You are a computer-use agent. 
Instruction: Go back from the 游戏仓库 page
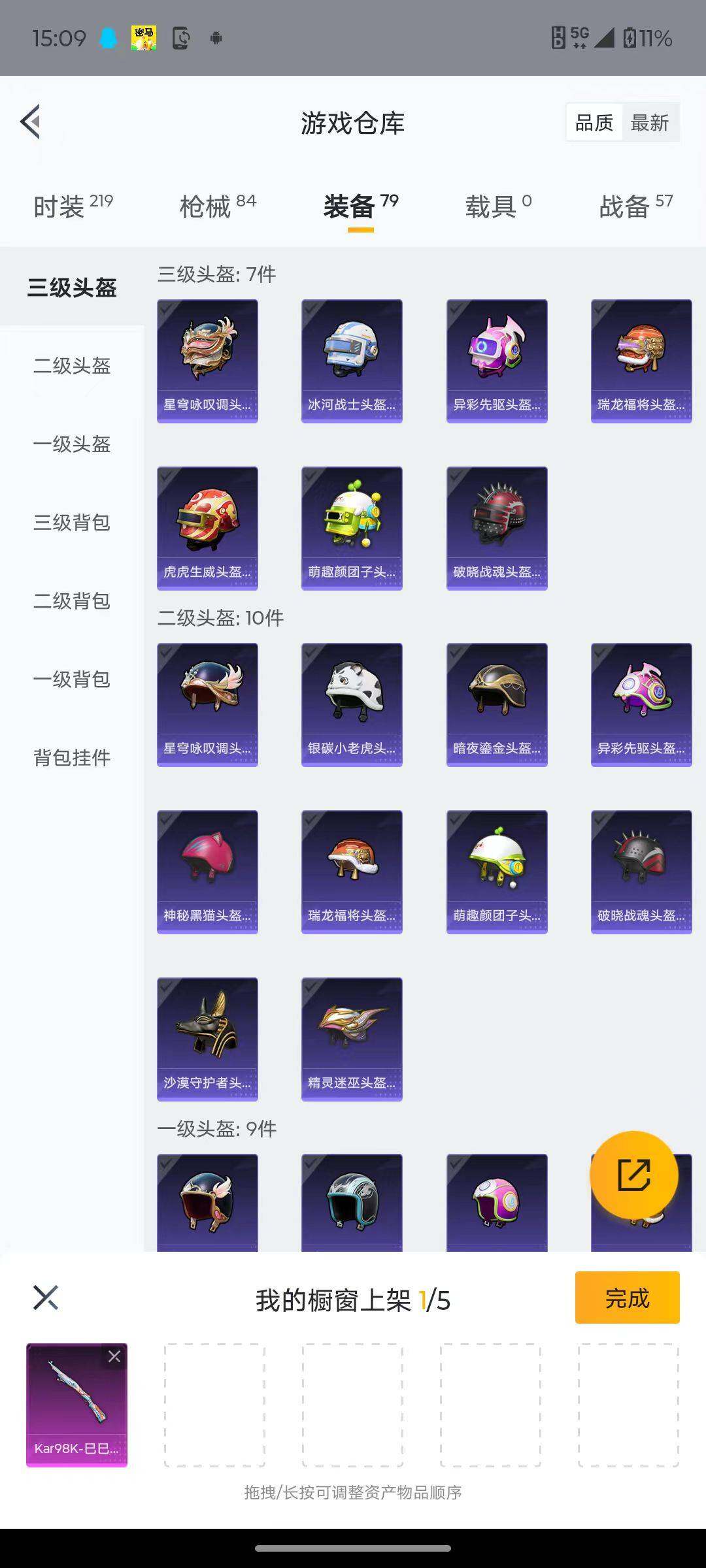click(x=31, y=122)
